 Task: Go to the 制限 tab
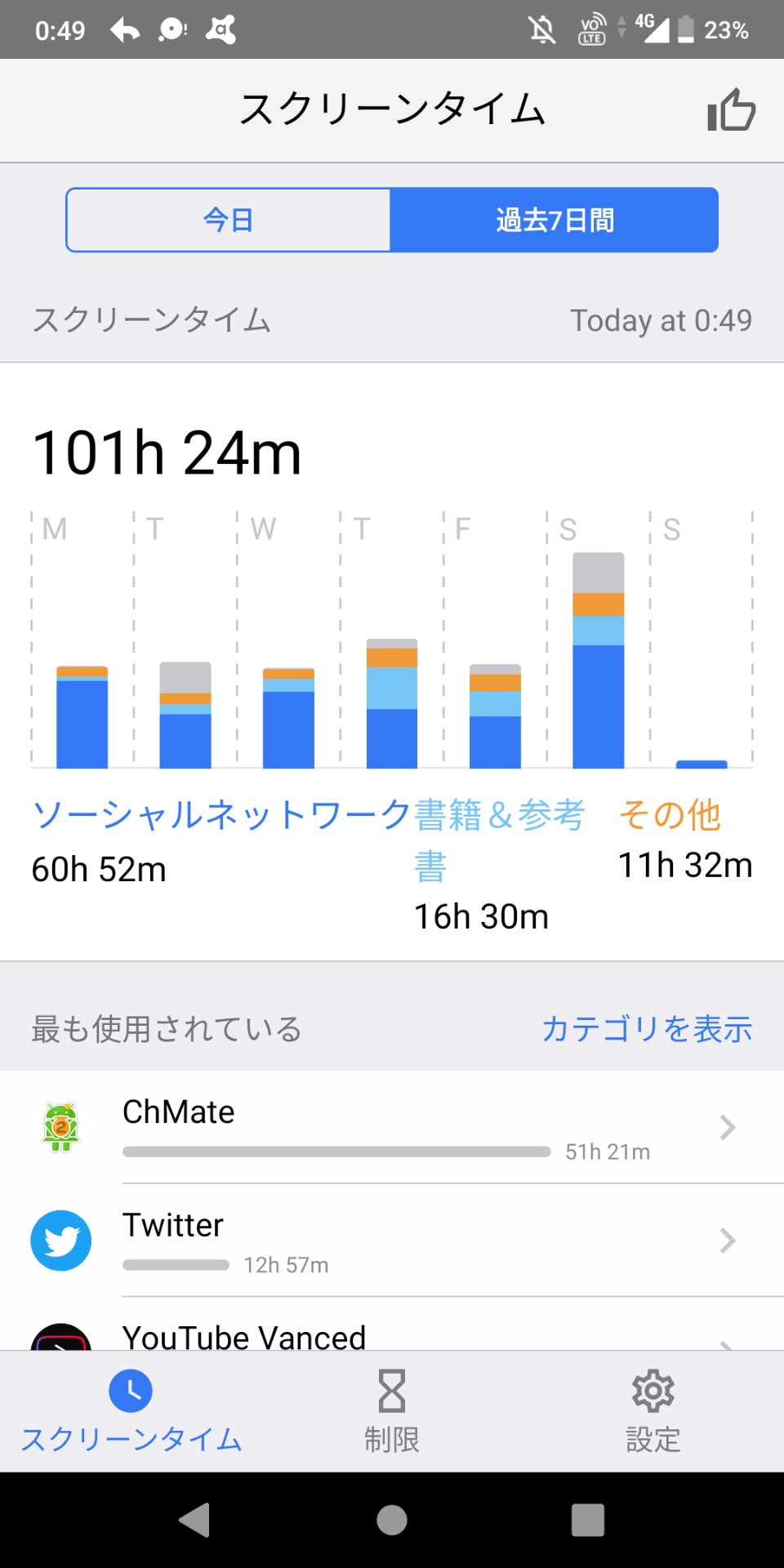(x=392, y=1412)
